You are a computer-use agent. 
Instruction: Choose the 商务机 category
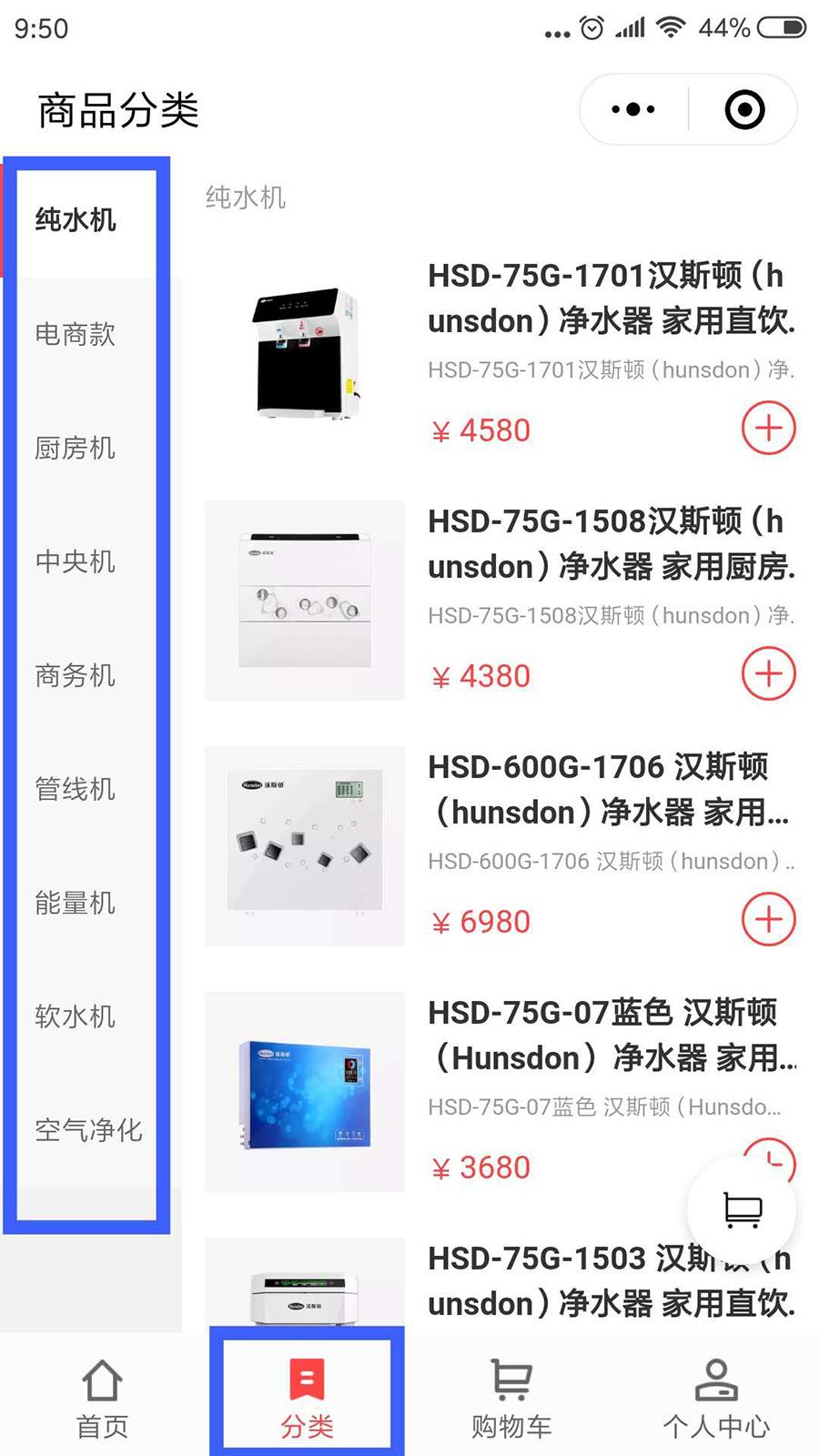coord(76,675)
